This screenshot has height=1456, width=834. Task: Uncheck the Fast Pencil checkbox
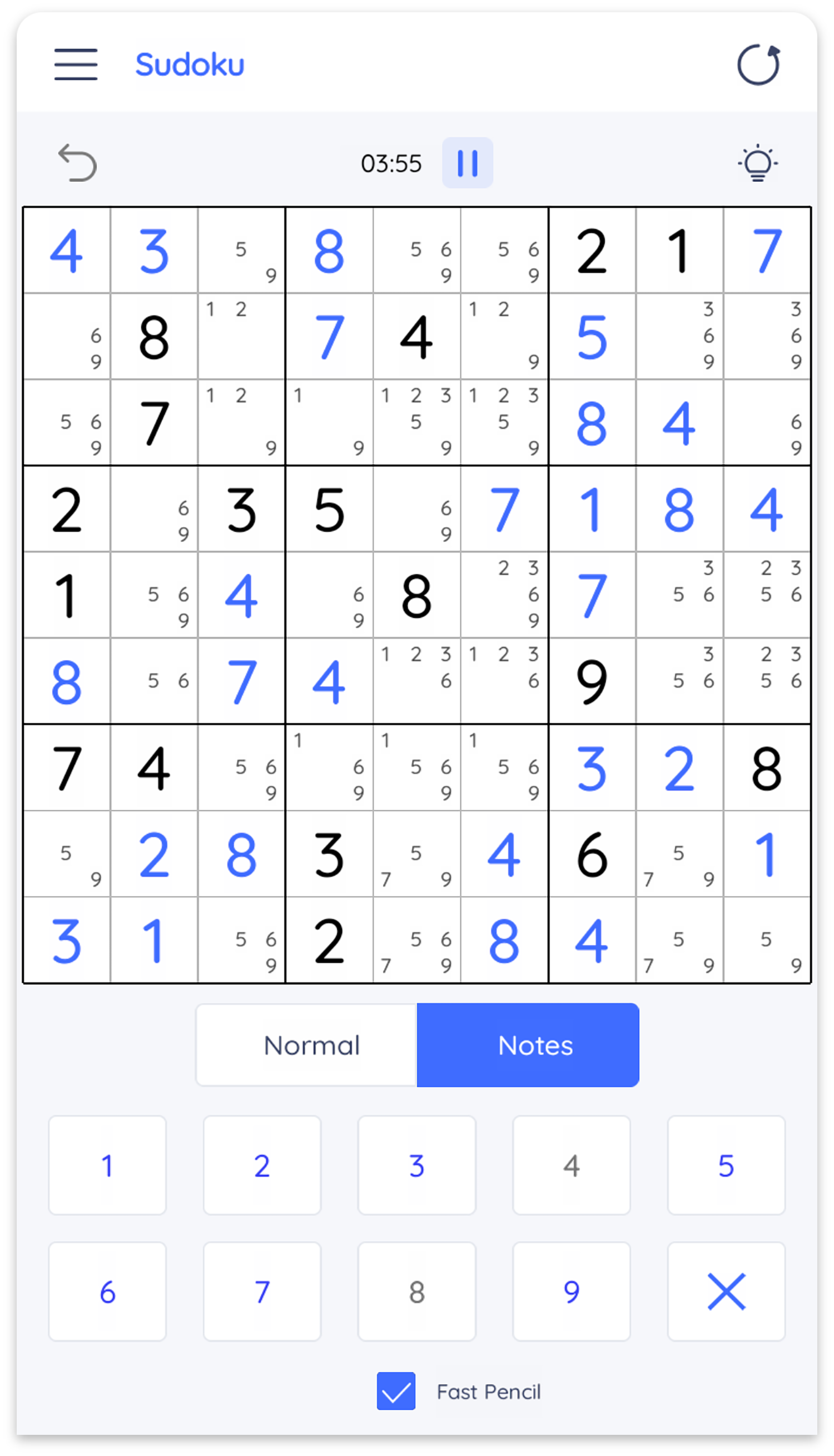(x=396, y=1392)
